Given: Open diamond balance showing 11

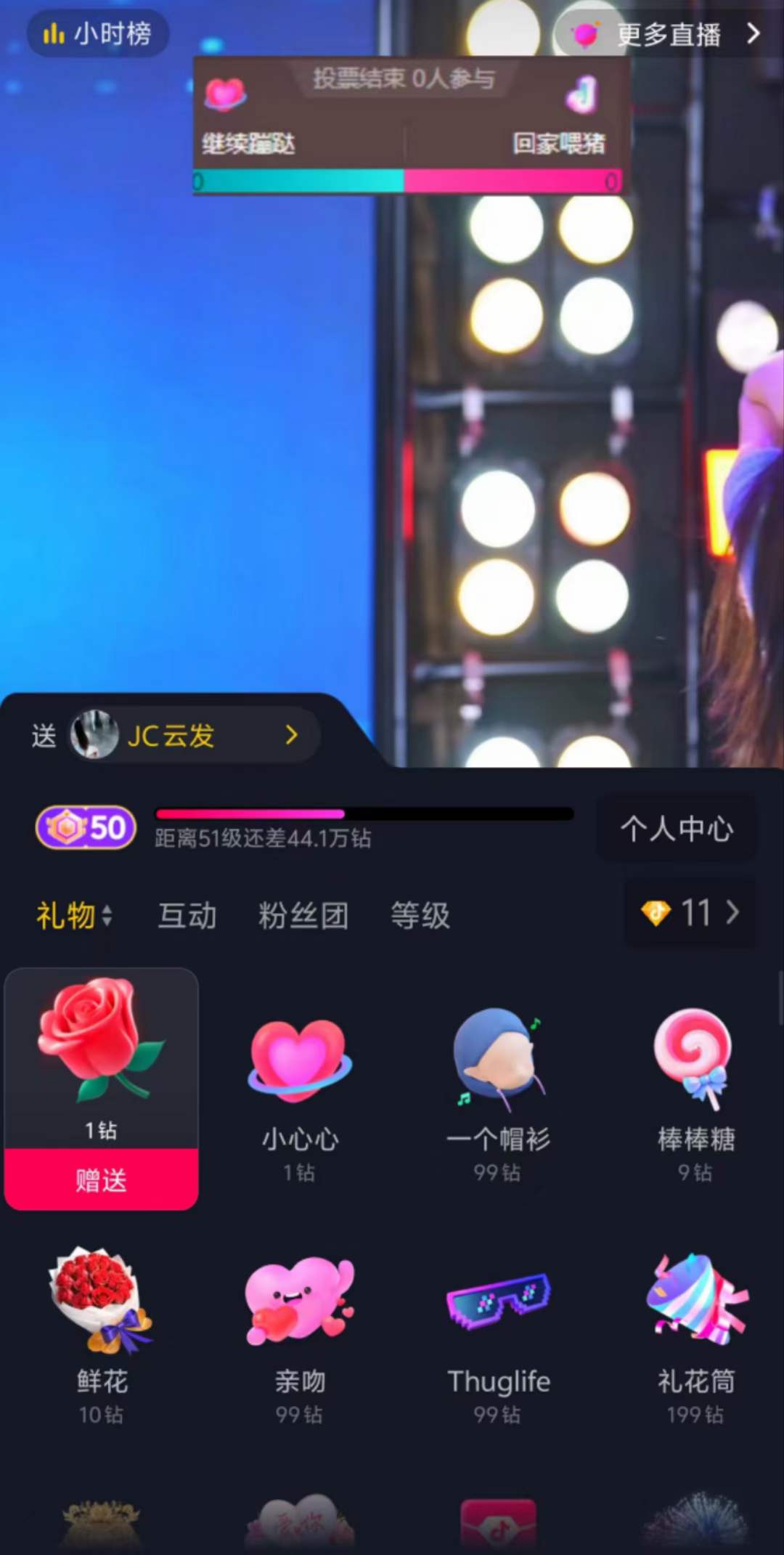Looking at the screenshot, I should click(690, 913).
